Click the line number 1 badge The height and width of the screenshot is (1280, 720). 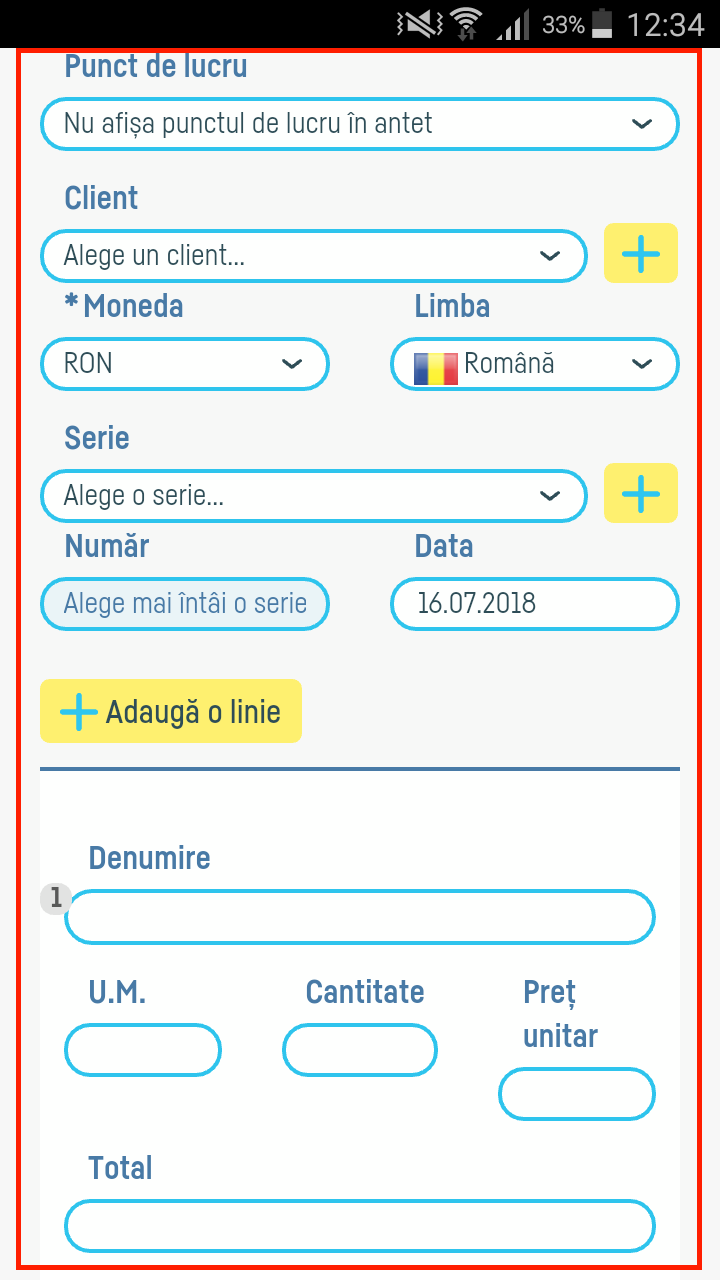click(x=55, y=898)
